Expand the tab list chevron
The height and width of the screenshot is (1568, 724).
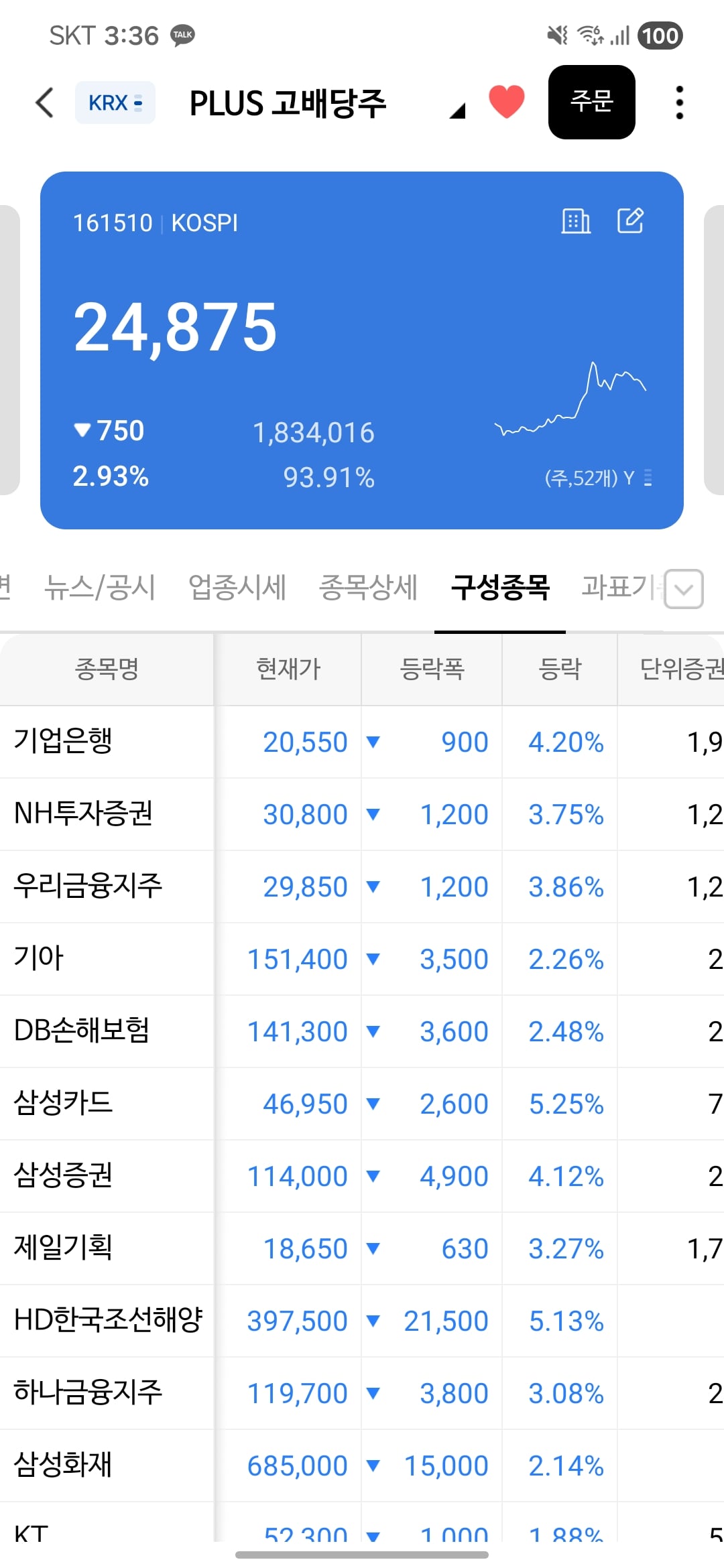point(684,589)
